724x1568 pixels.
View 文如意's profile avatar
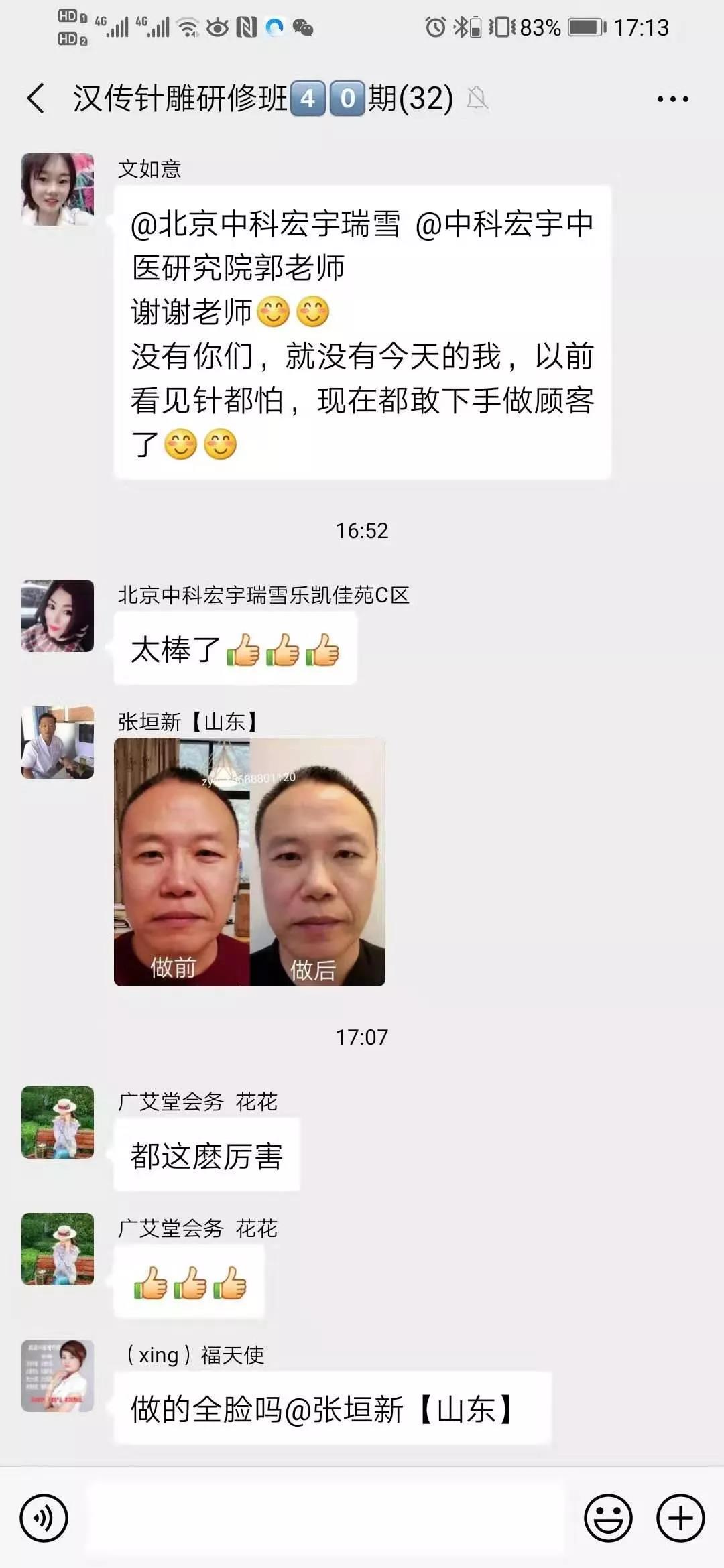tap(58, 190)
